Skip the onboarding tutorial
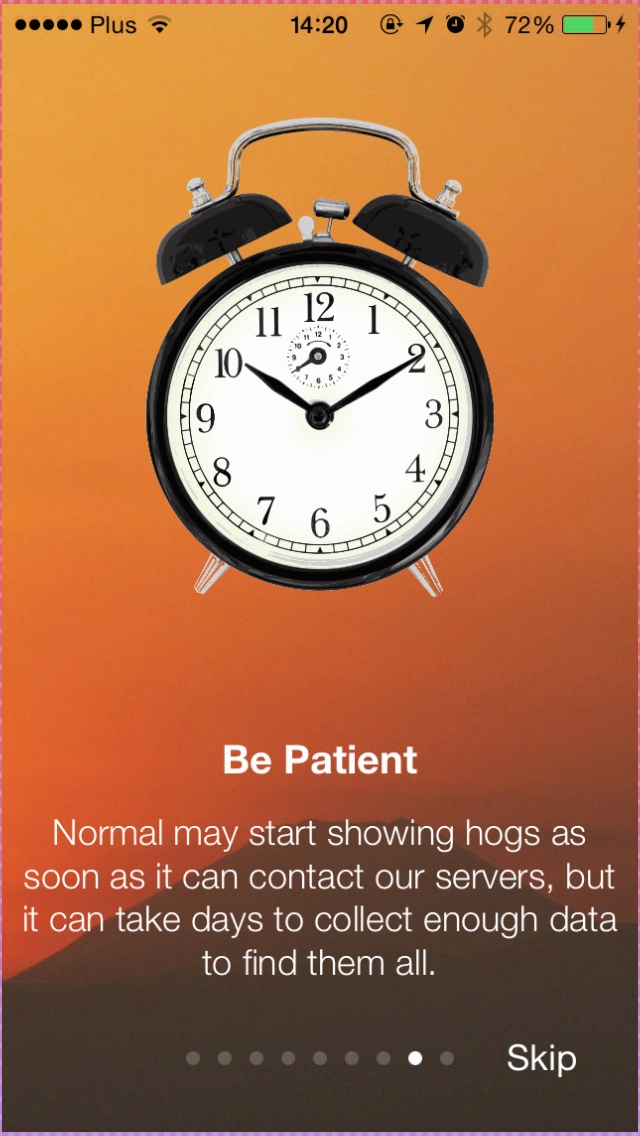The height and width of the screenshot is (1136, 640). [x=541, y=1058]
